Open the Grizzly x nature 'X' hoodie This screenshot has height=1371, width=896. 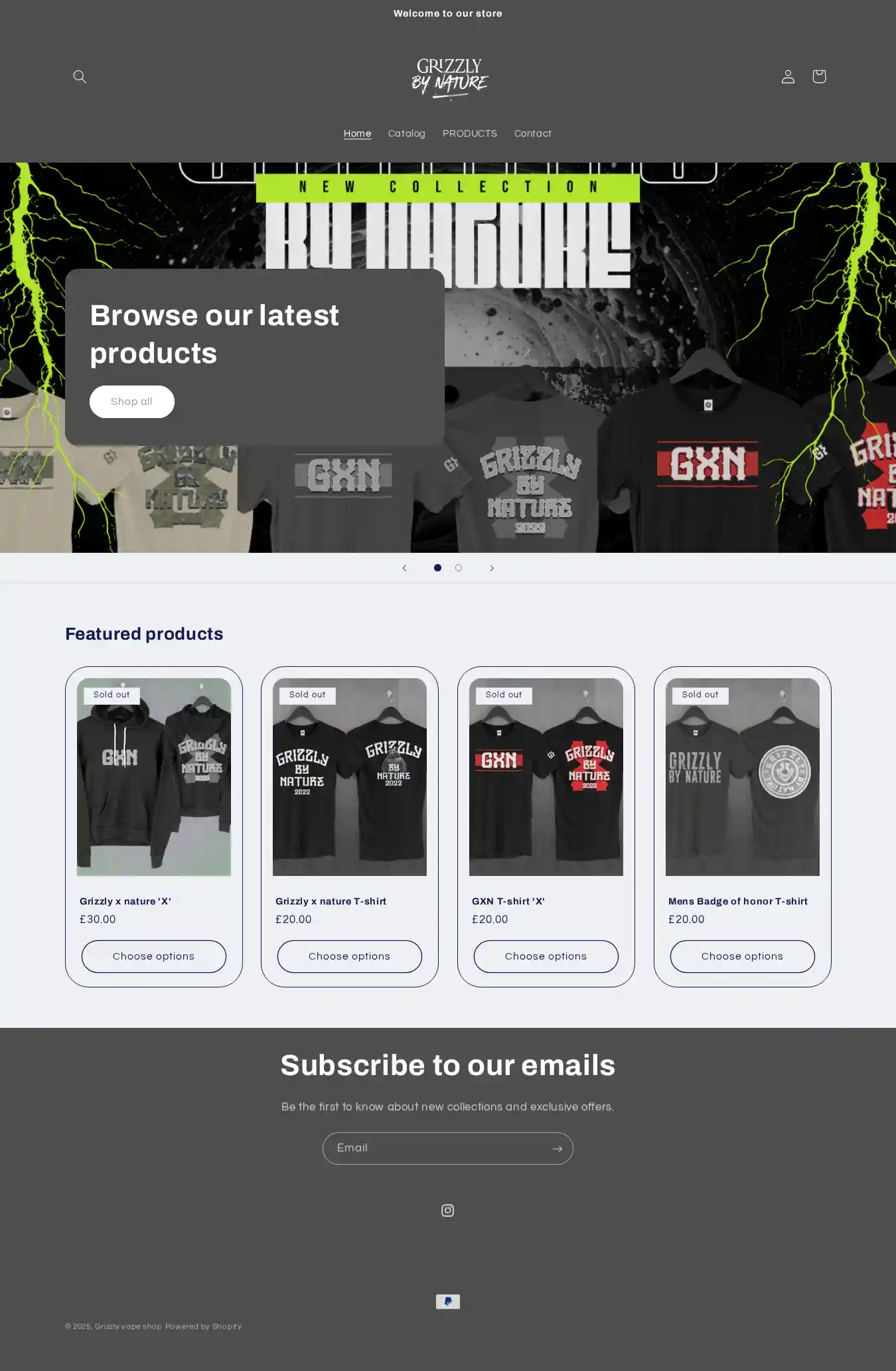[125, 901]
